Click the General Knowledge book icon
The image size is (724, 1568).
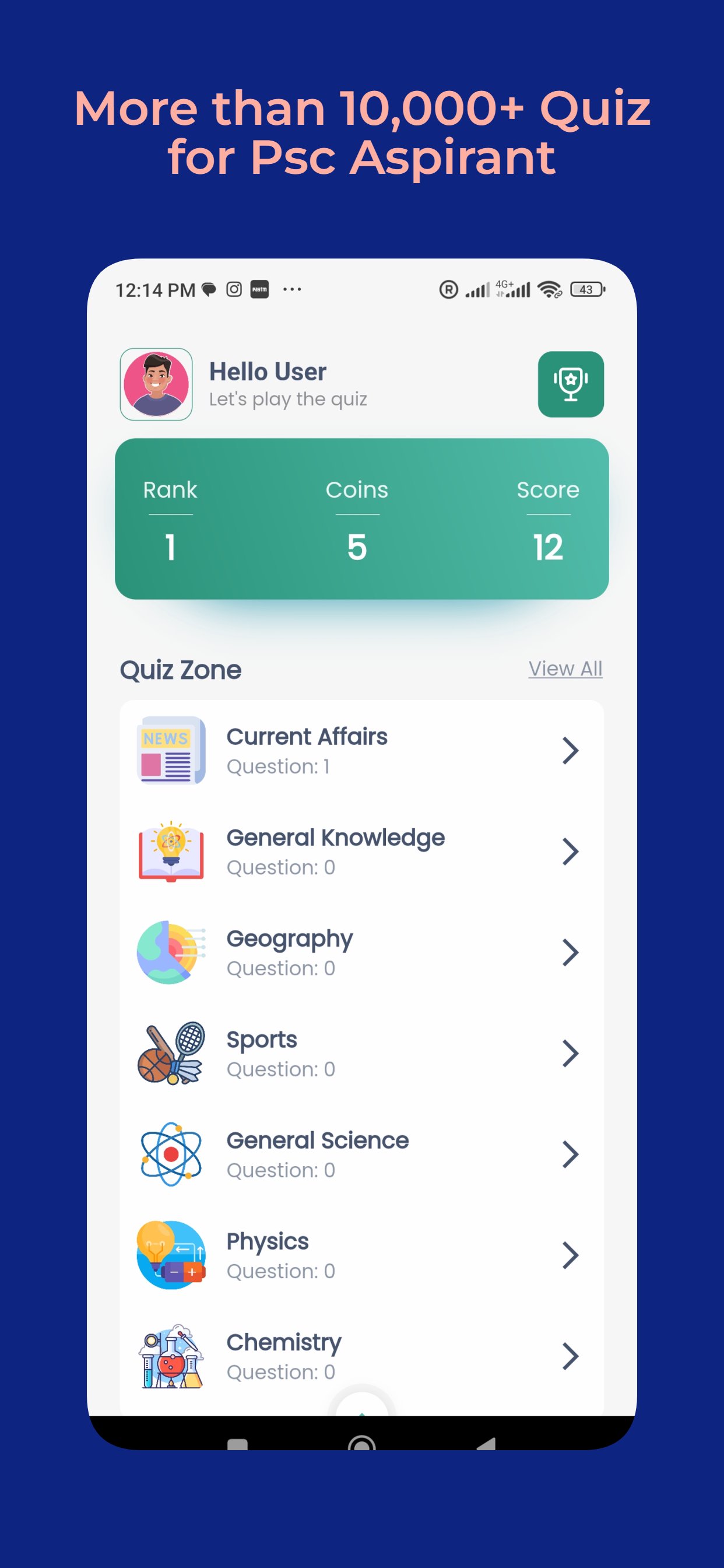tap(171, 851)
